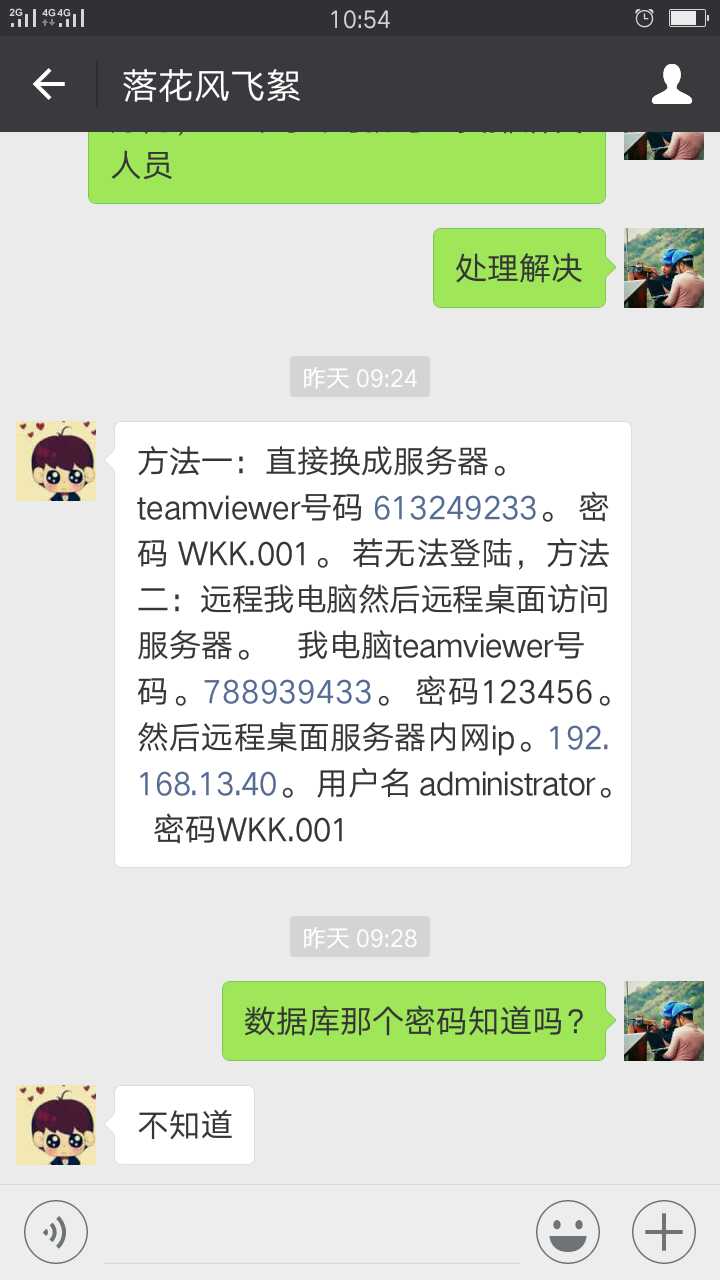720x1280 pixels.
Task: Open the emoji picker
Action: point(567,1232)
